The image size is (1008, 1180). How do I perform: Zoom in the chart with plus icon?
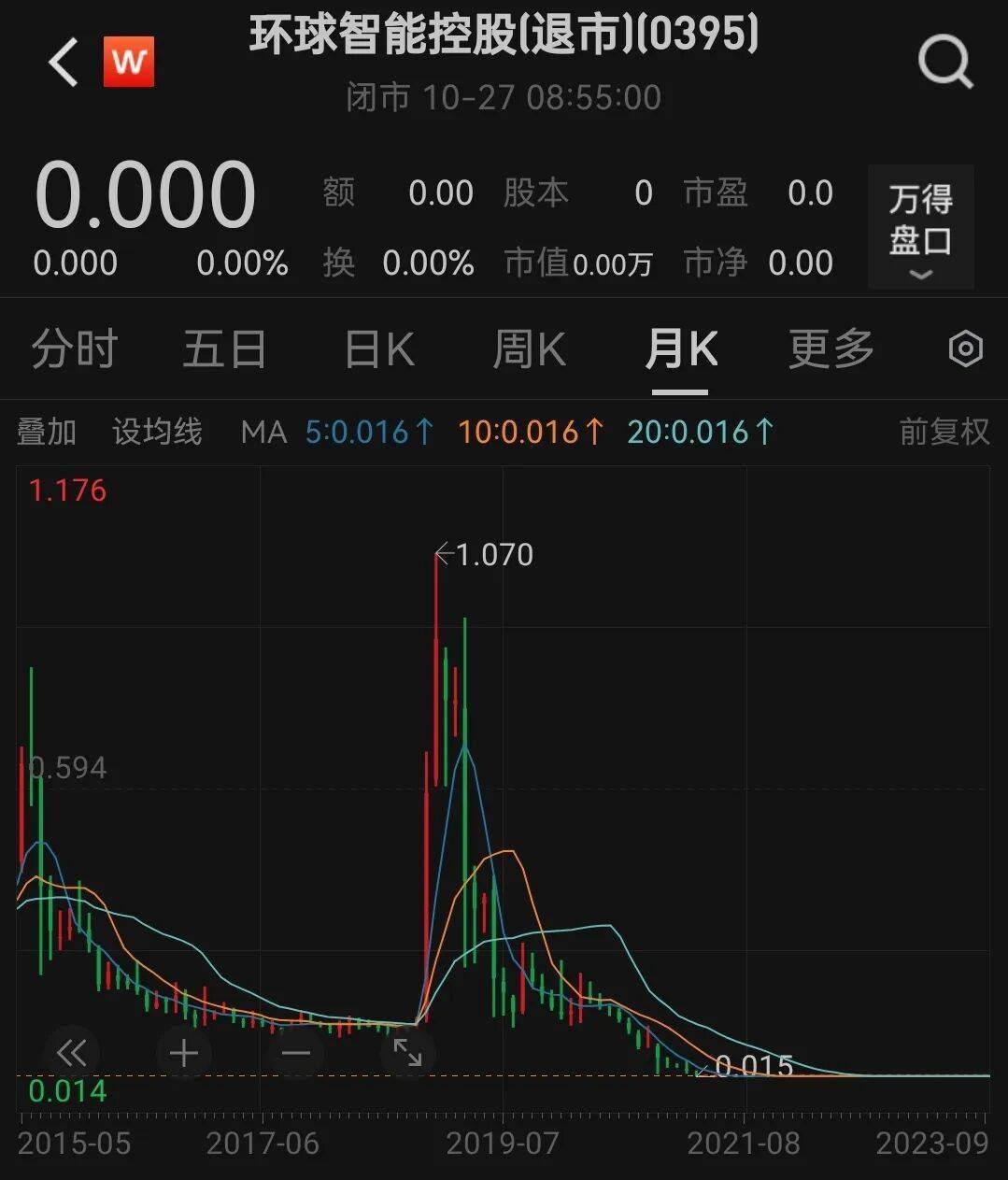tap(183, 1053)
